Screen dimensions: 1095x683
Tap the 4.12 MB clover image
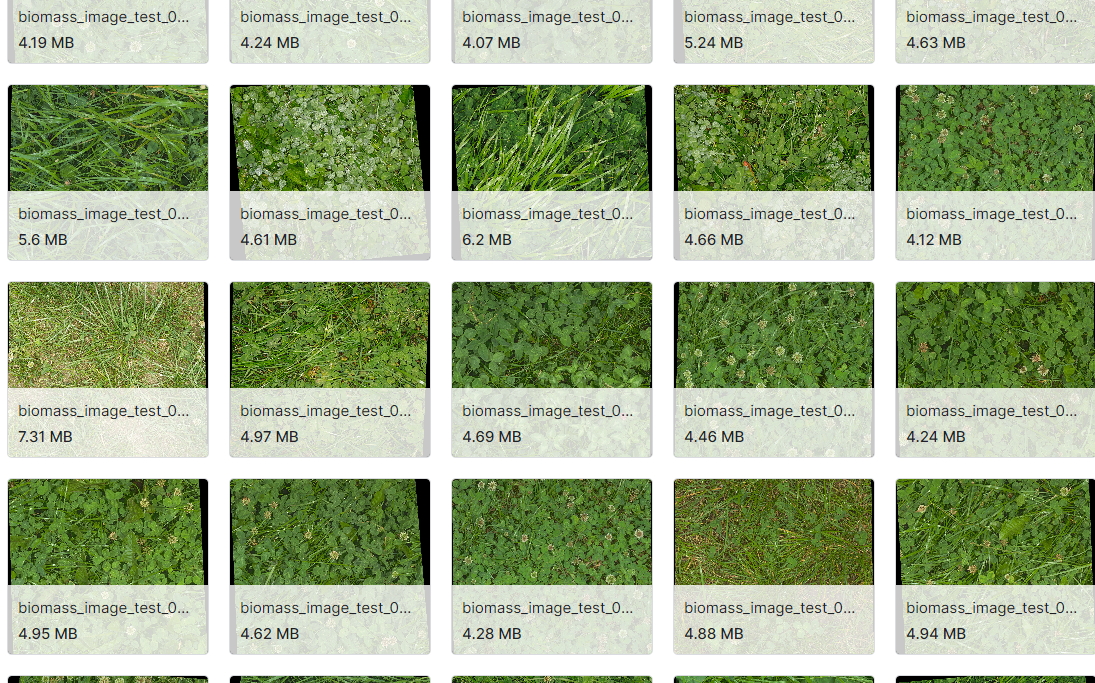[x=995, y=140]
